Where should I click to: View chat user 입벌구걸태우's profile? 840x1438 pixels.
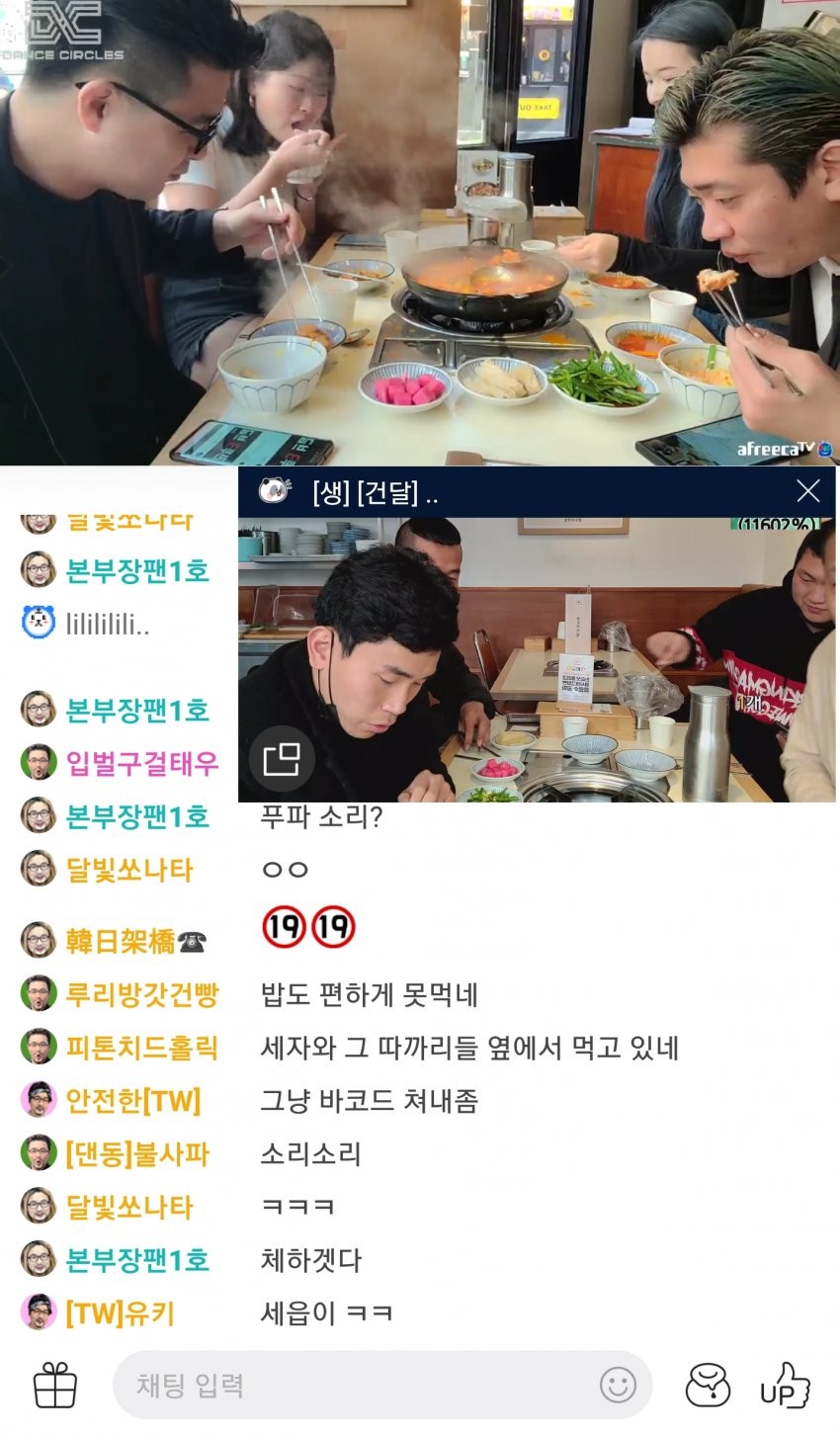click(x=141, y=763)
